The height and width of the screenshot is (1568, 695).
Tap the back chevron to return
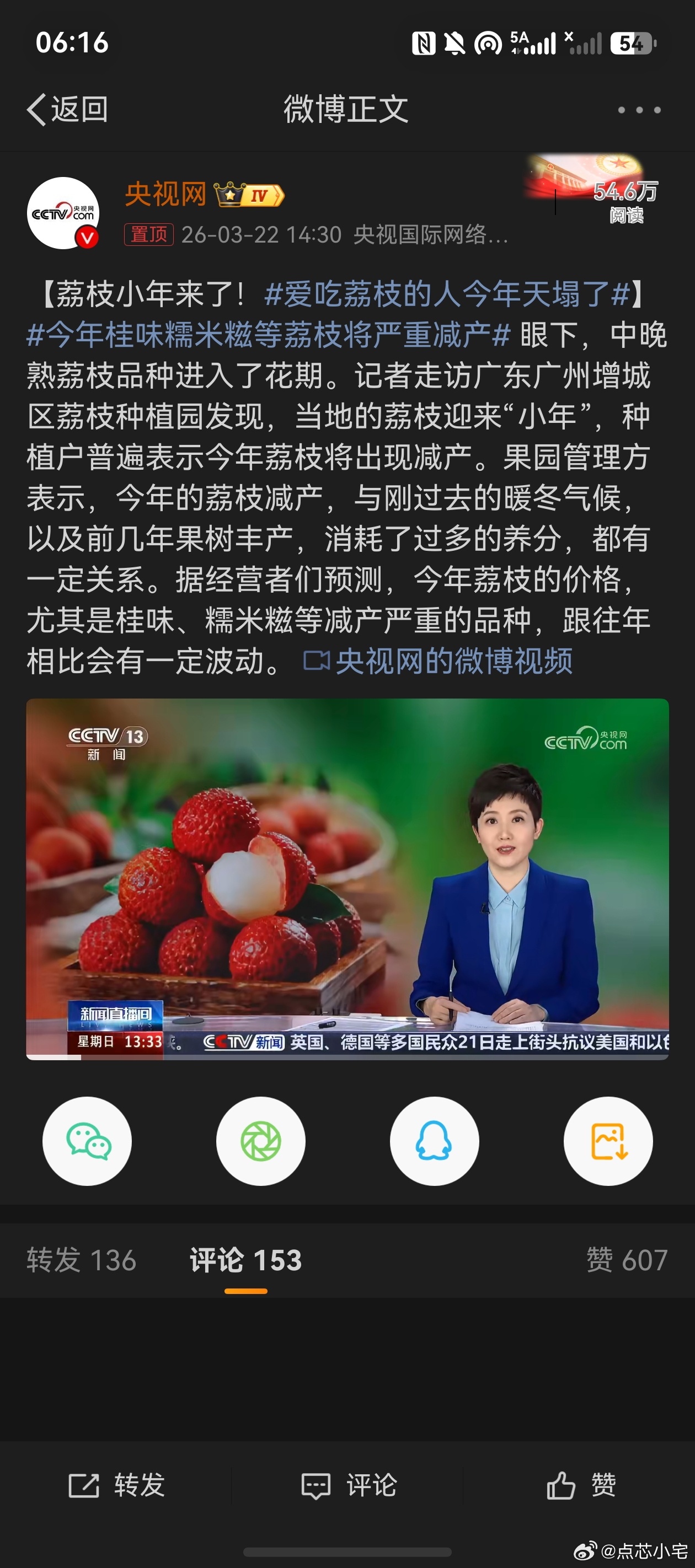click(38, 110)
